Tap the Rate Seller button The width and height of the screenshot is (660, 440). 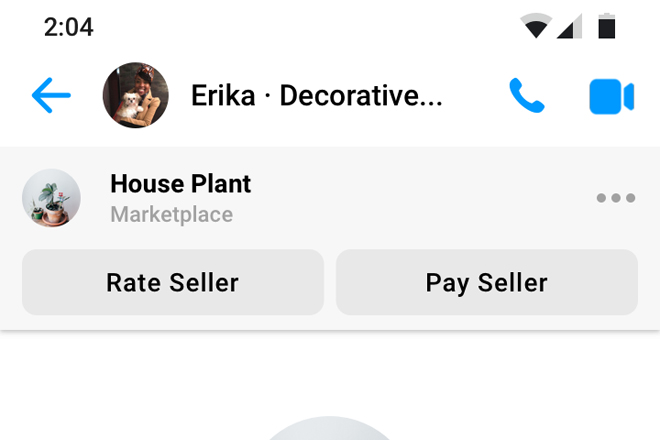173,283
